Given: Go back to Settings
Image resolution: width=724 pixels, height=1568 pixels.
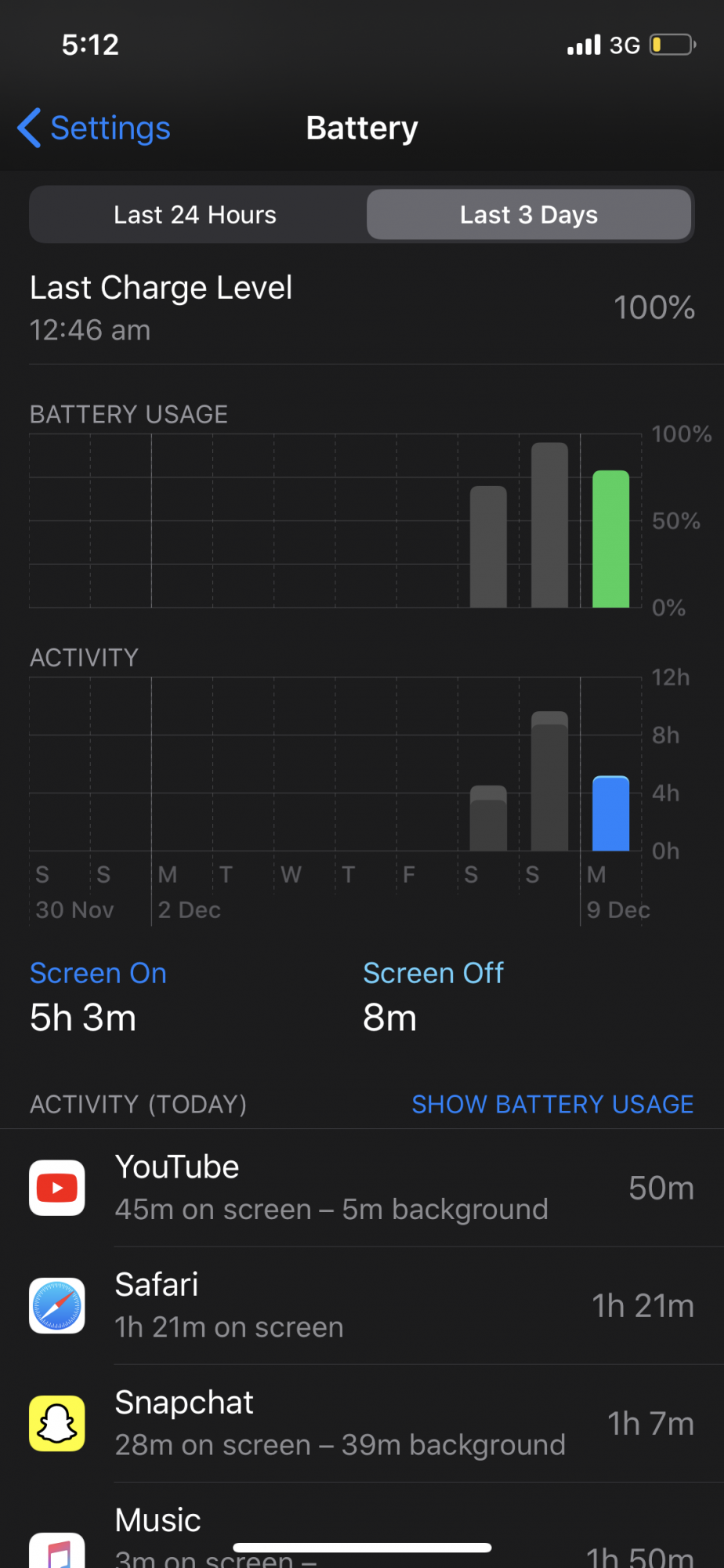Looking at the screenshot, I should pyautogui.click(x=94, y=128).
